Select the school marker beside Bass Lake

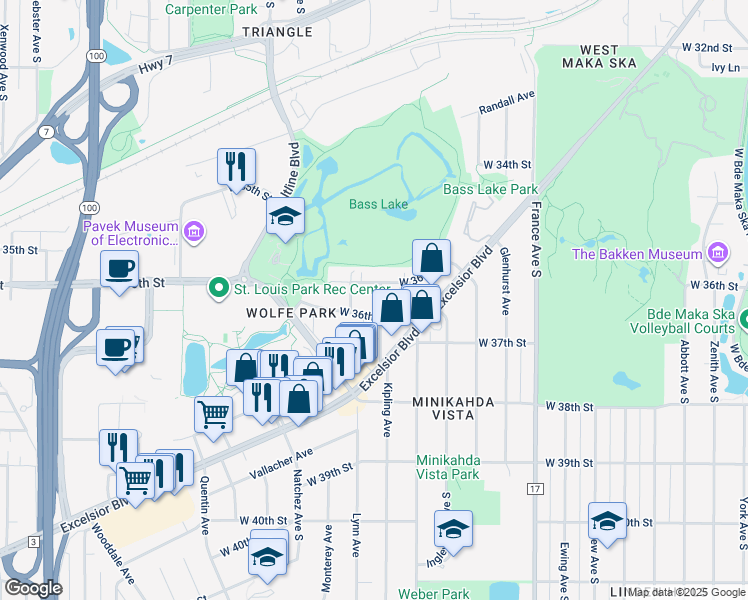click(x=285, y=216)
